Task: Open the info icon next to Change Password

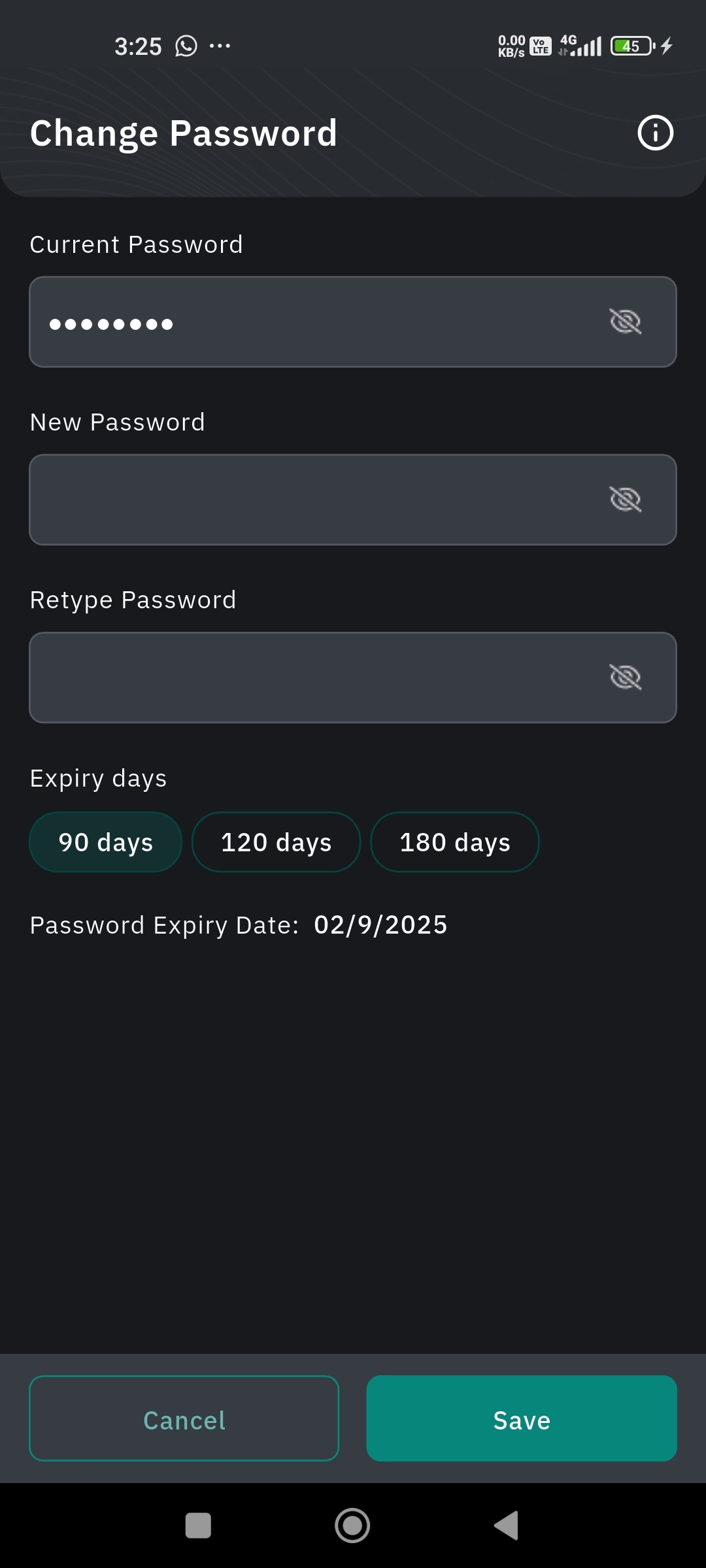Action: coord(655,133)
